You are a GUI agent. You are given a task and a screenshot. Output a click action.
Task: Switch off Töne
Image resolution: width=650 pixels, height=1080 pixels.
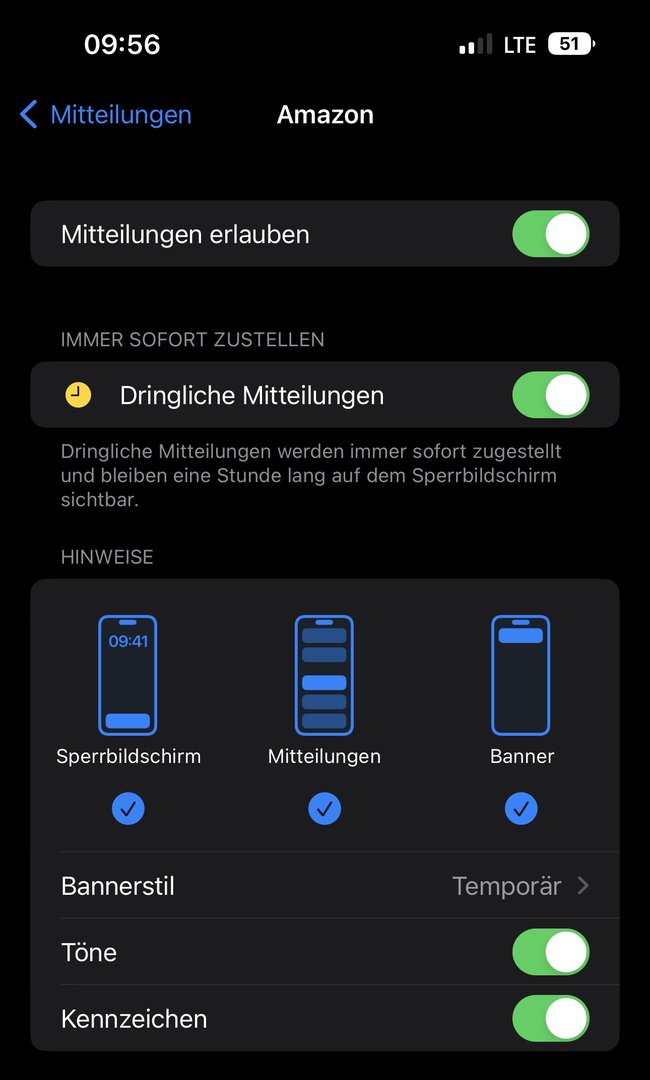550,953
